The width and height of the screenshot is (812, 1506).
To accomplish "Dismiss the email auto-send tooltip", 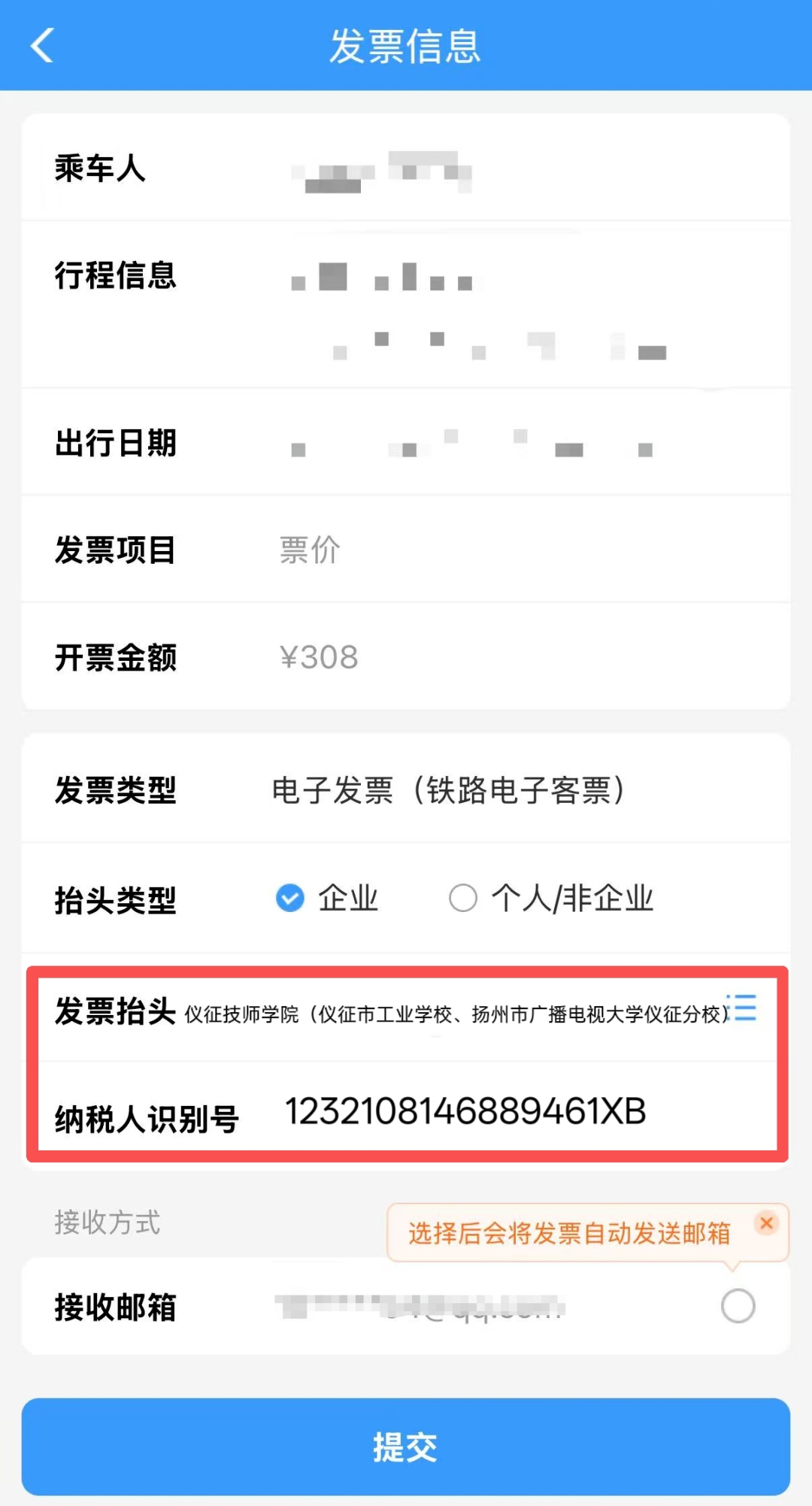I will (766, 1223).
